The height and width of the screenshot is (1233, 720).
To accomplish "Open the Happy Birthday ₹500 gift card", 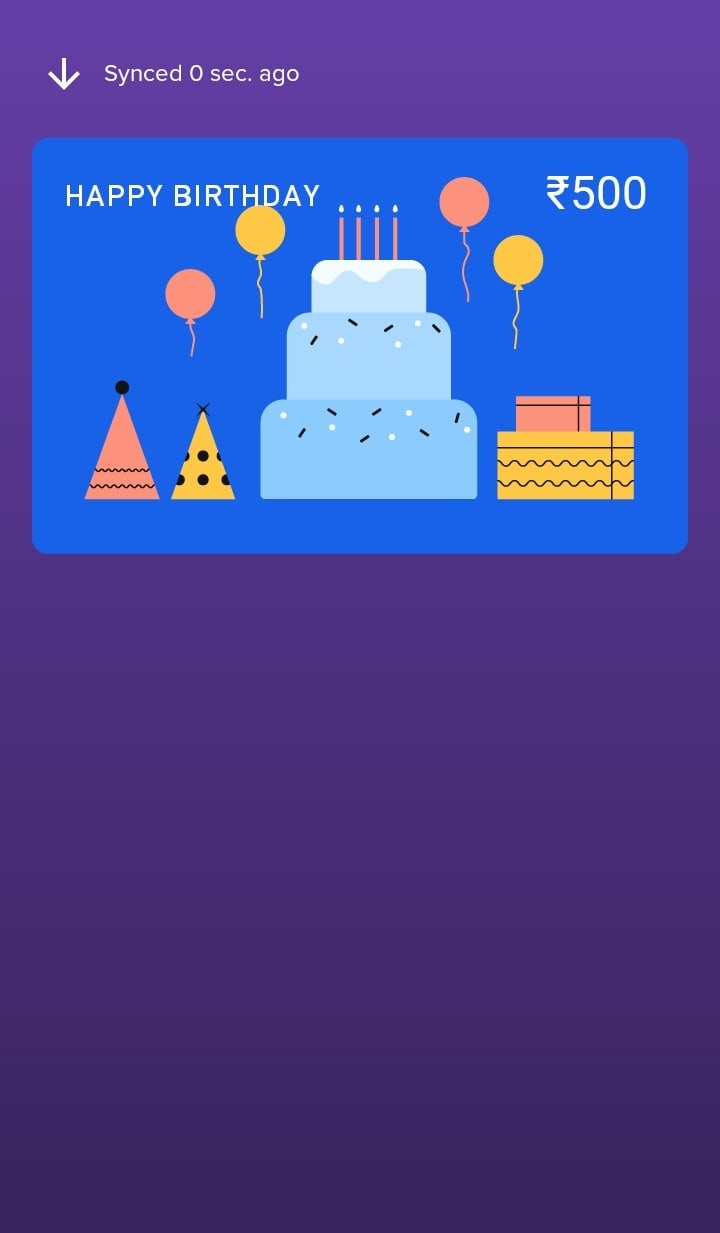I will [360, 346].
